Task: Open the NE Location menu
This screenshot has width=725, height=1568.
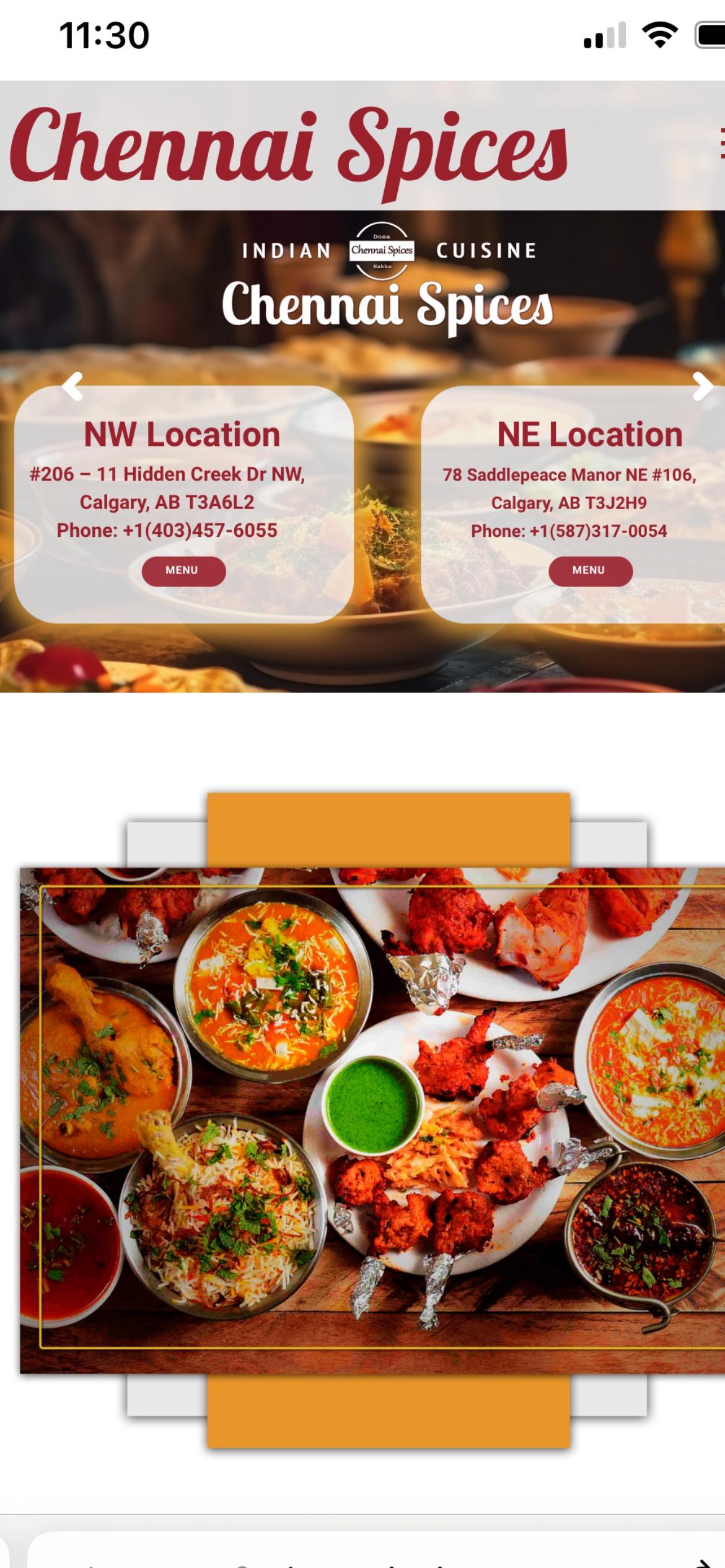Action: pyautogui.click(x=590, y=570)
